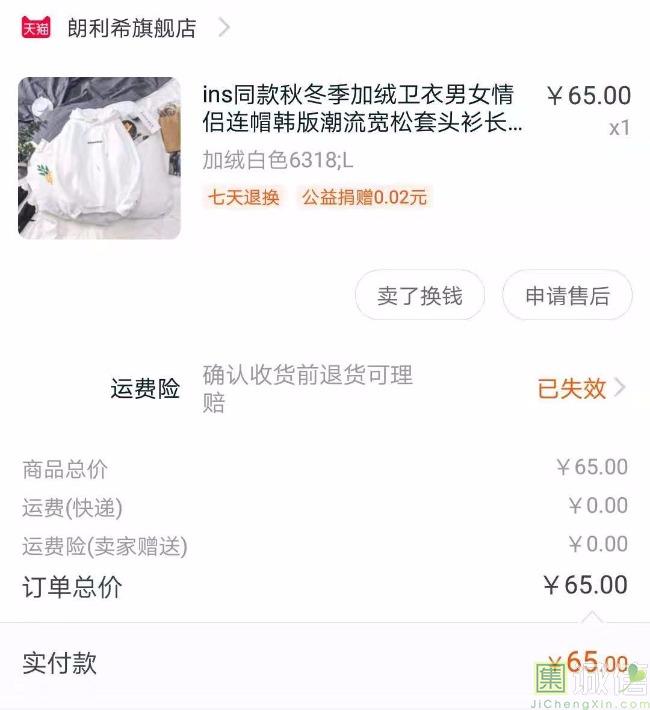Viewport: 650px width, 710px height.
Task: Tap the 卖了换钱 button
Action: click(x=420, y=296)
